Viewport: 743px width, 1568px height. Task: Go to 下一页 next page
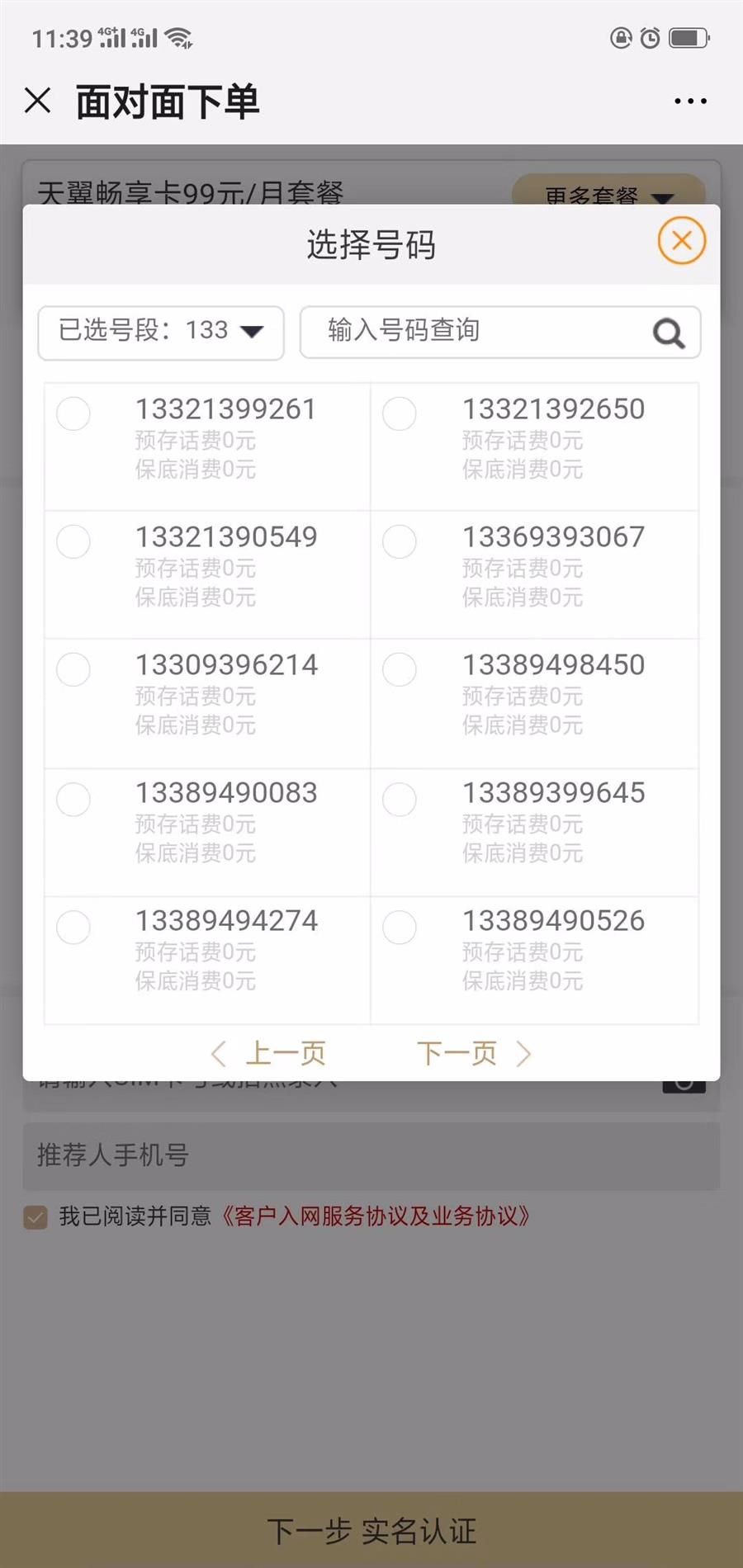coord(474,1054)
